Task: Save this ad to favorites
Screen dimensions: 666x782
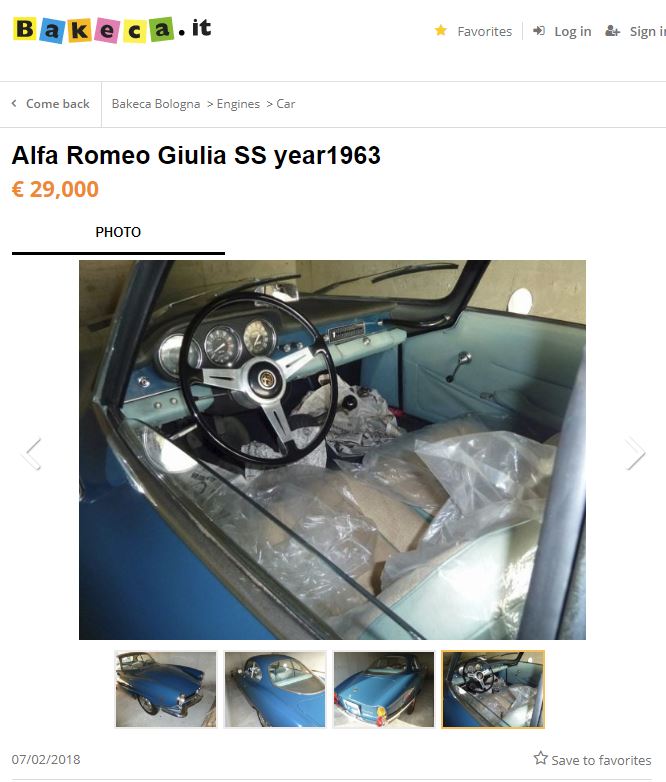Action: (592, 760)
